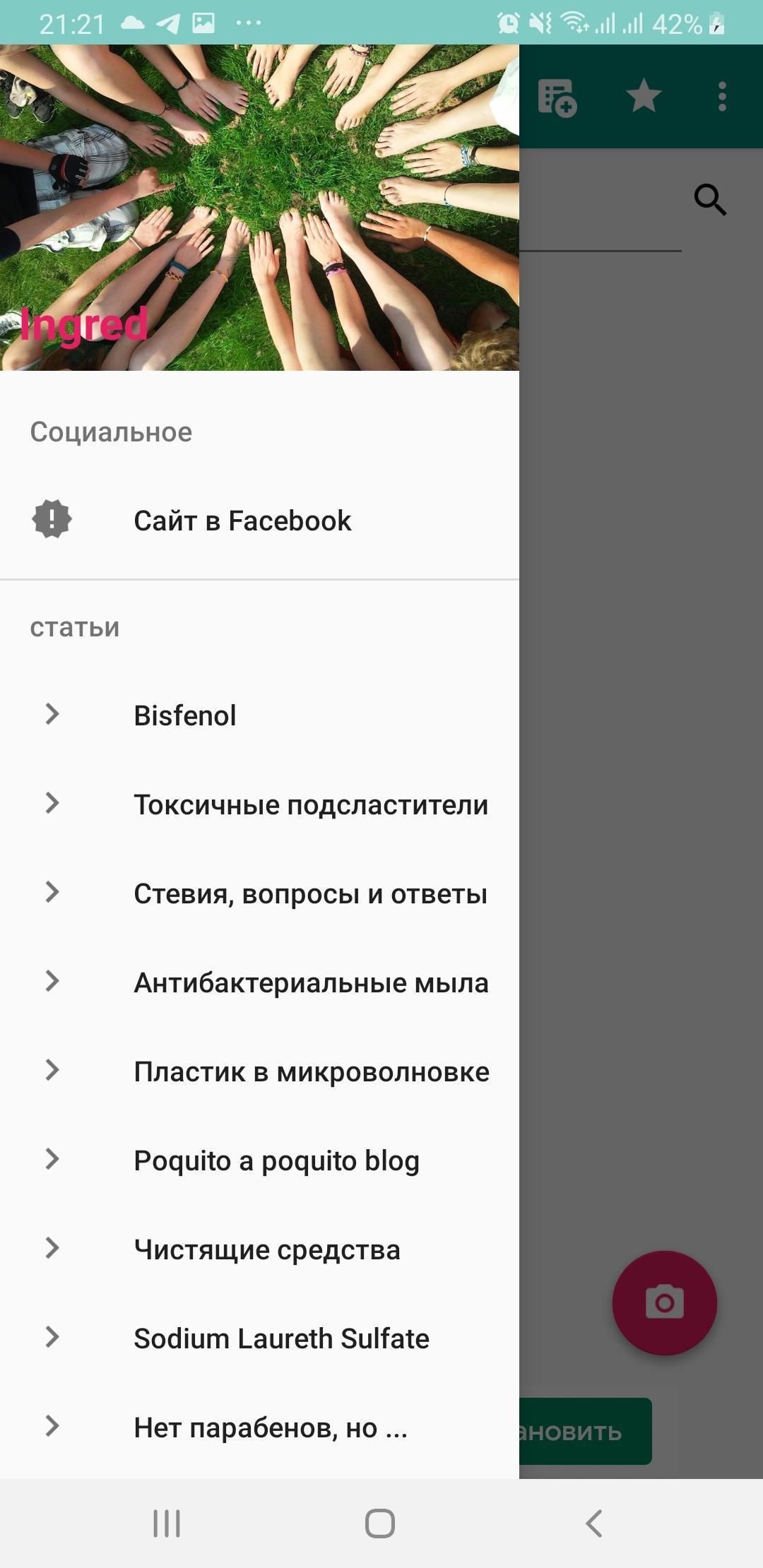Open Sodium Laureth Sulfate article

(x=259, y=1338)
